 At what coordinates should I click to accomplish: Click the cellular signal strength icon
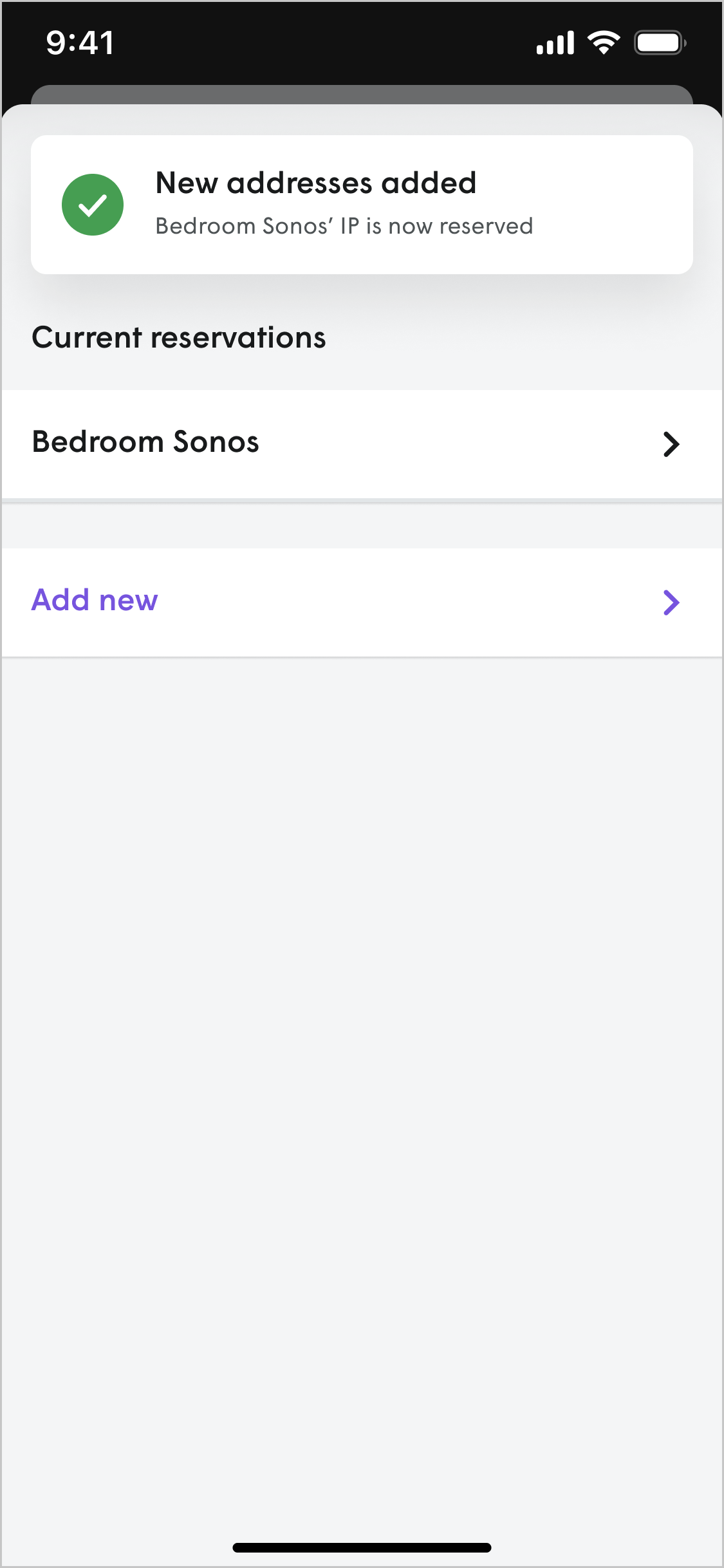tap(555, 41)
